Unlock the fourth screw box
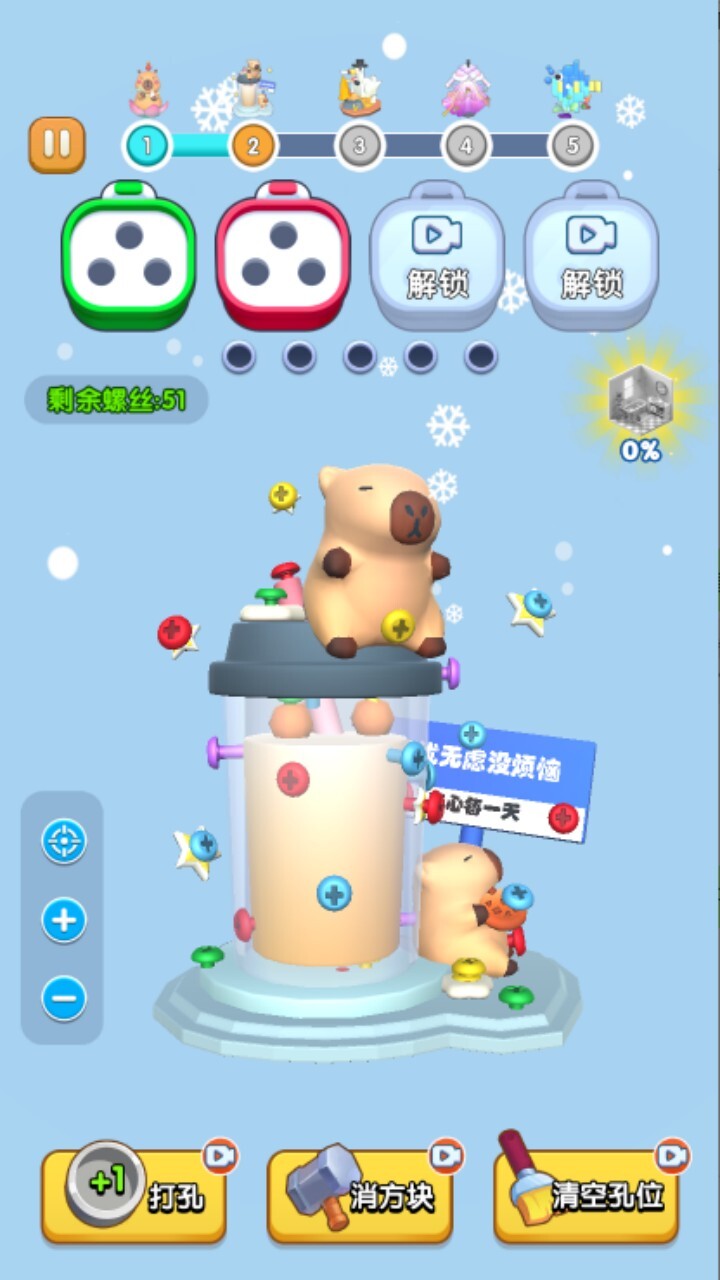720x1280 pixels. tap(591, 257)
